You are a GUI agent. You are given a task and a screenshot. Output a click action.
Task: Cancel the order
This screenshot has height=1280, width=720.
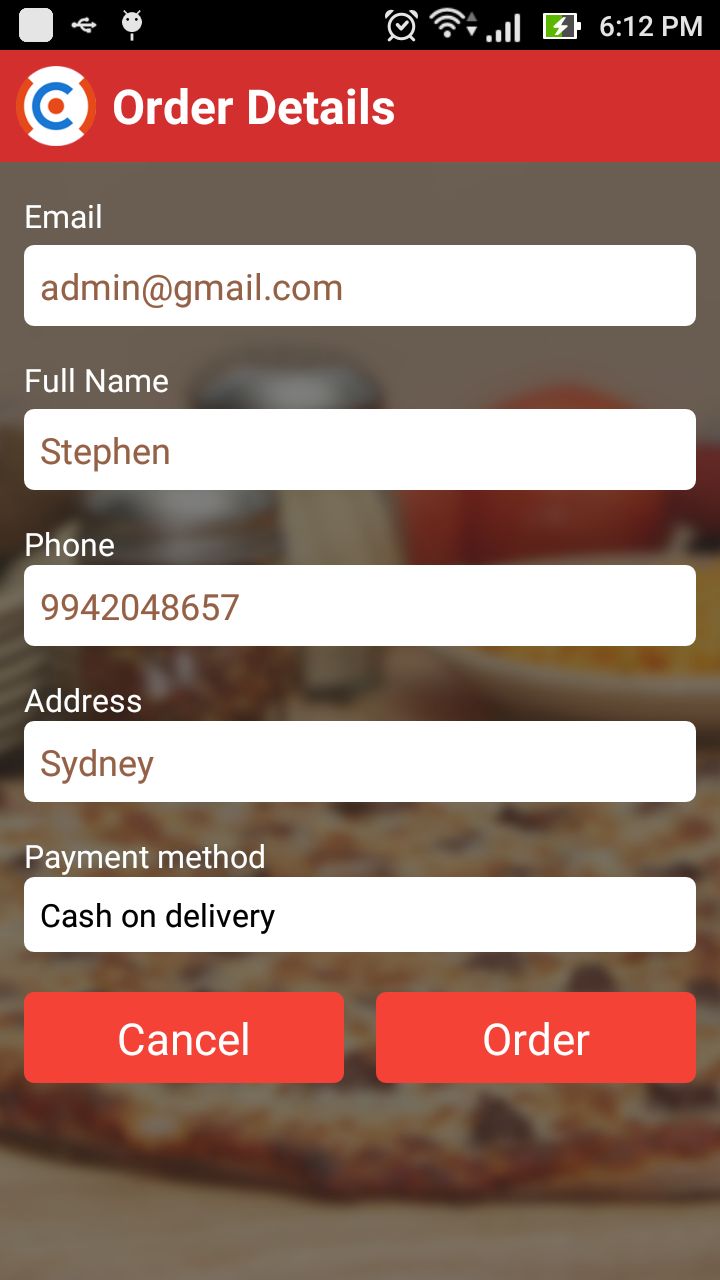[x=184, y=1038]
